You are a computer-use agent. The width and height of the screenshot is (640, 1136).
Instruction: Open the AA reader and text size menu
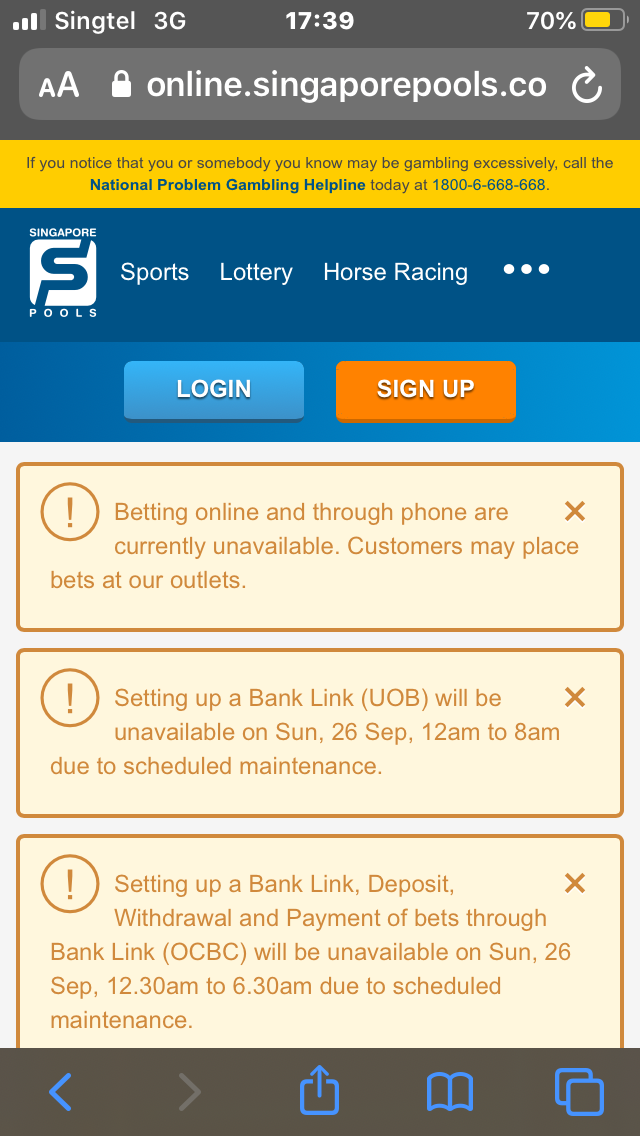tap(59, 86)
